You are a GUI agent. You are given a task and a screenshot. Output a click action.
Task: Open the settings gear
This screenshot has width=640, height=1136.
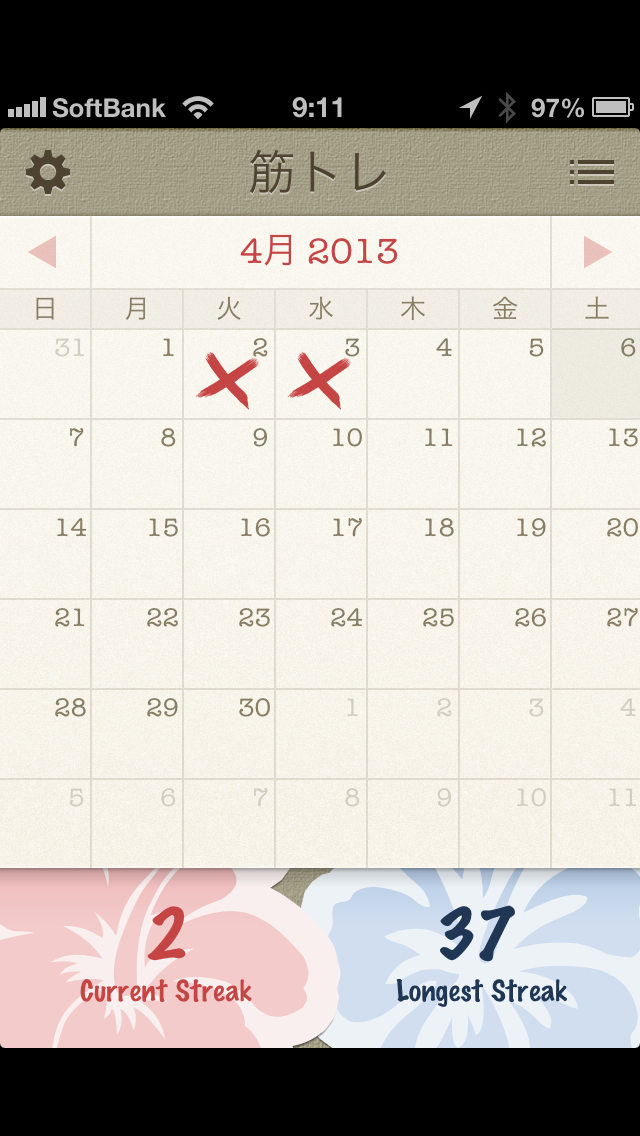(x=48, y=173)
